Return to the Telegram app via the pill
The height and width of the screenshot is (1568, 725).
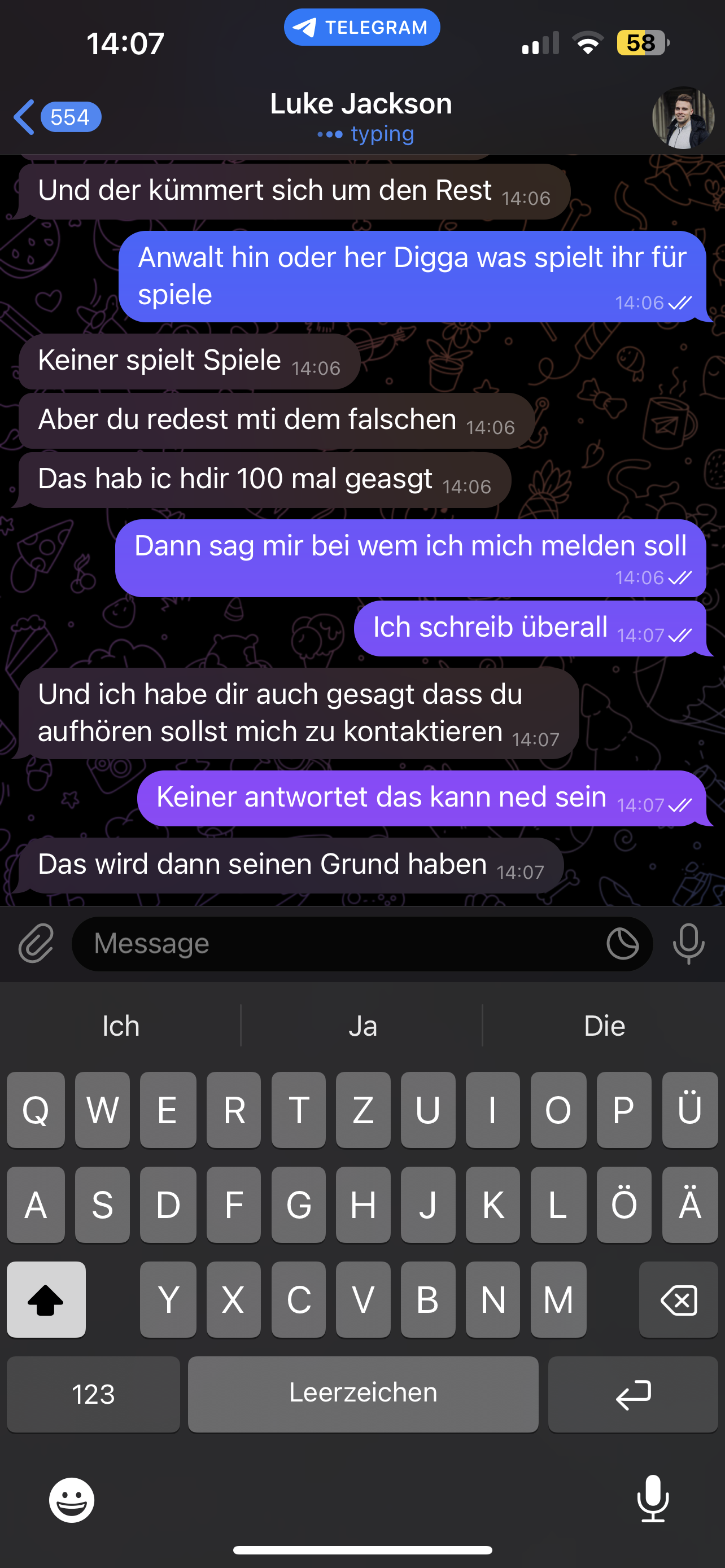click(x=361, y=28)
